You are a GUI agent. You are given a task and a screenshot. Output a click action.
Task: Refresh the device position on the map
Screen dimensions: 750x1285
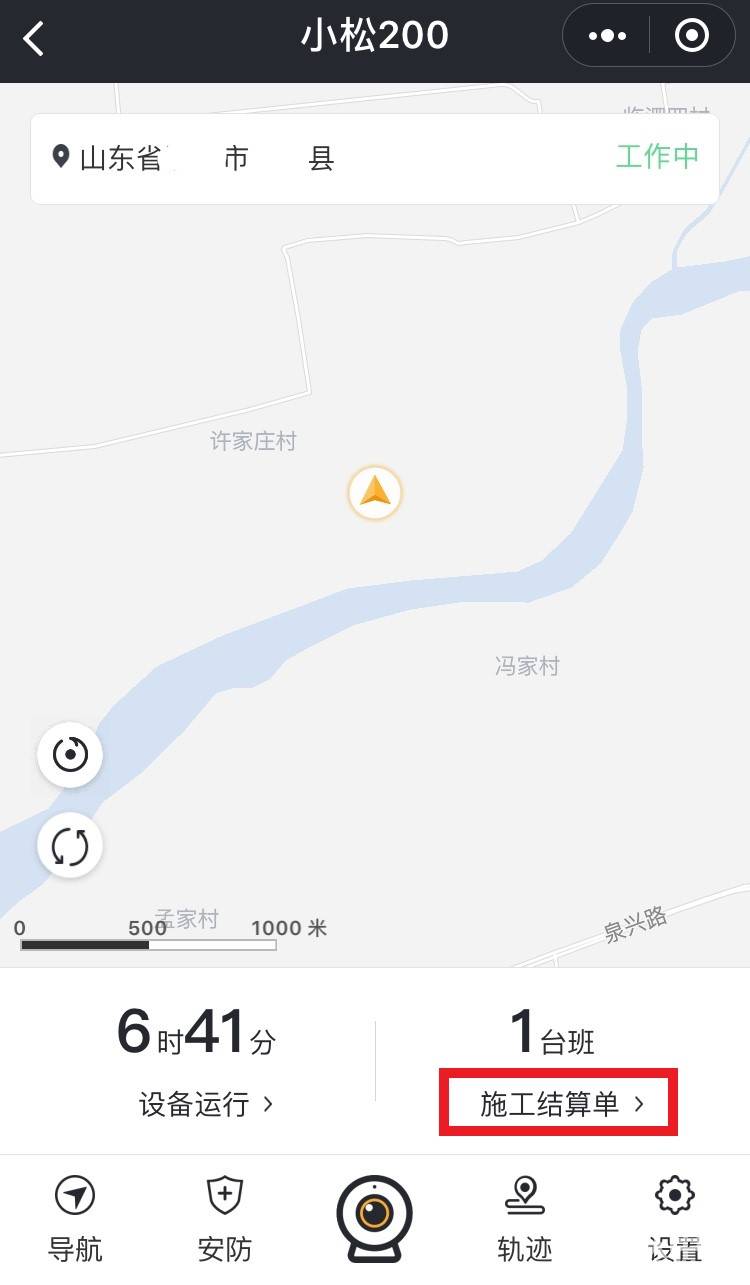(x=70, y=846)
